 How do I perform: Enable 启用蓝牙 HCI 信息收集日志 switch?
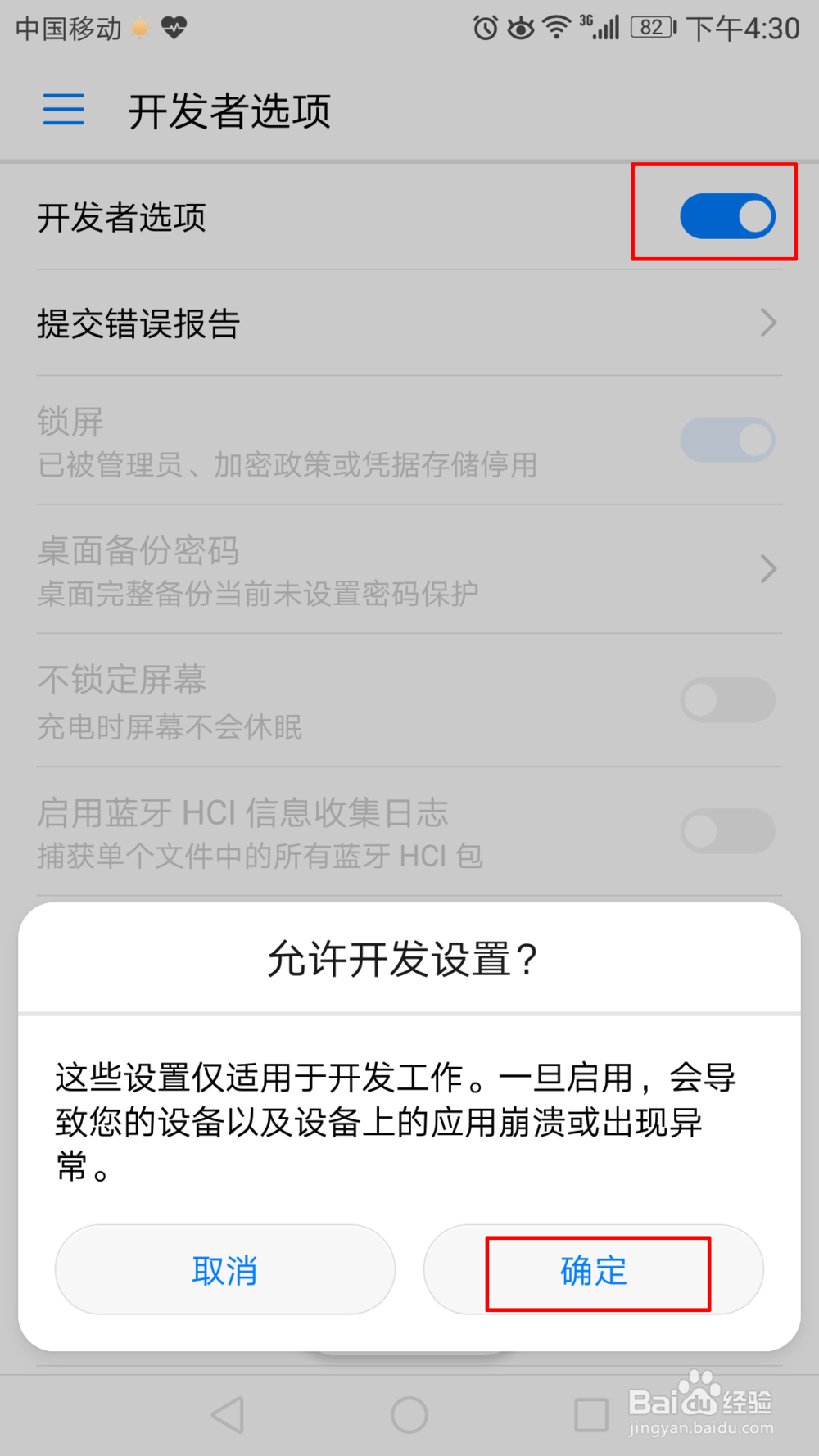pyautogui.click(x=727, y=830)
